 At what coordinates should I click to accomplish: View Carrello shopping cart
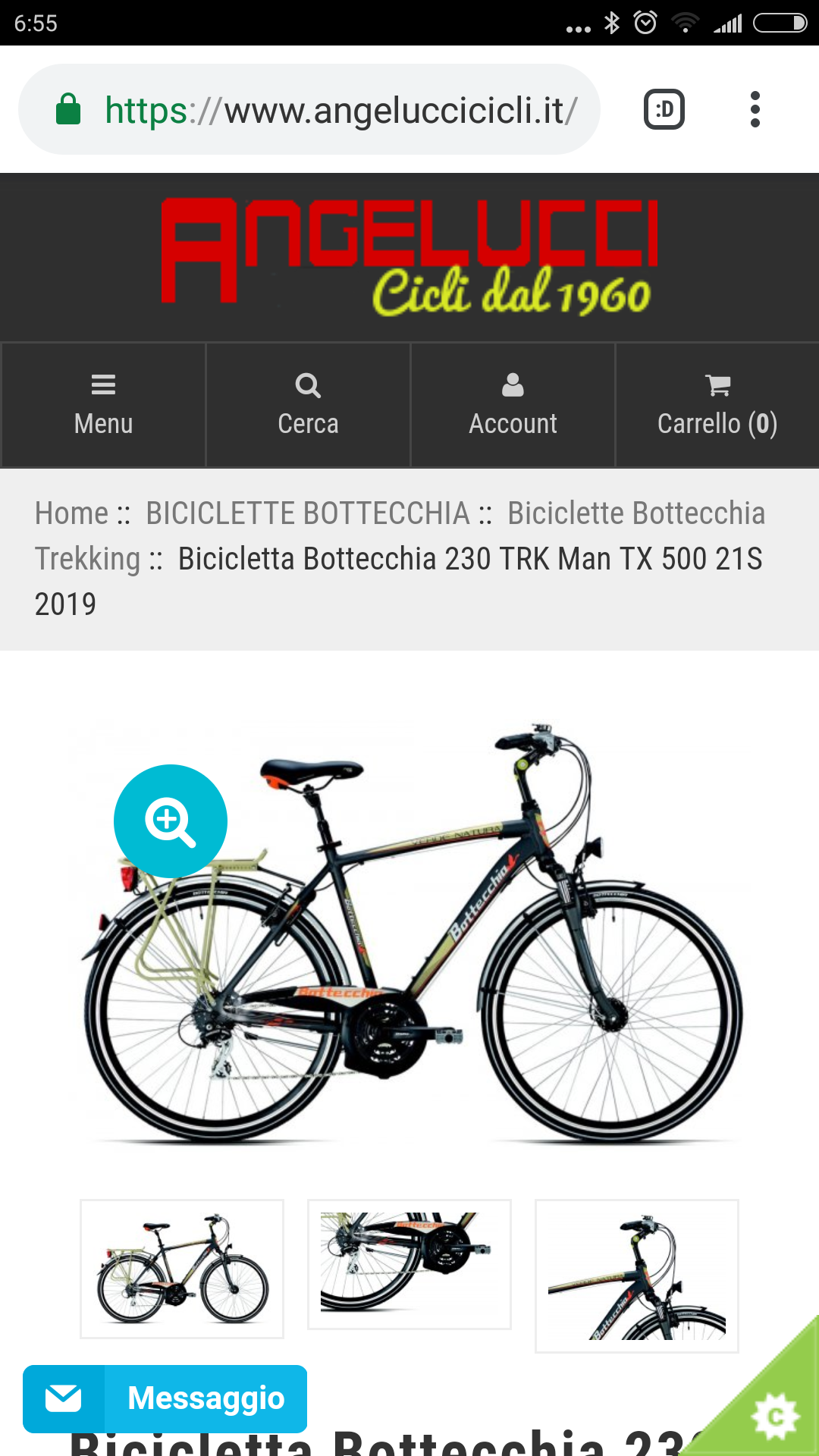point(717,405)
